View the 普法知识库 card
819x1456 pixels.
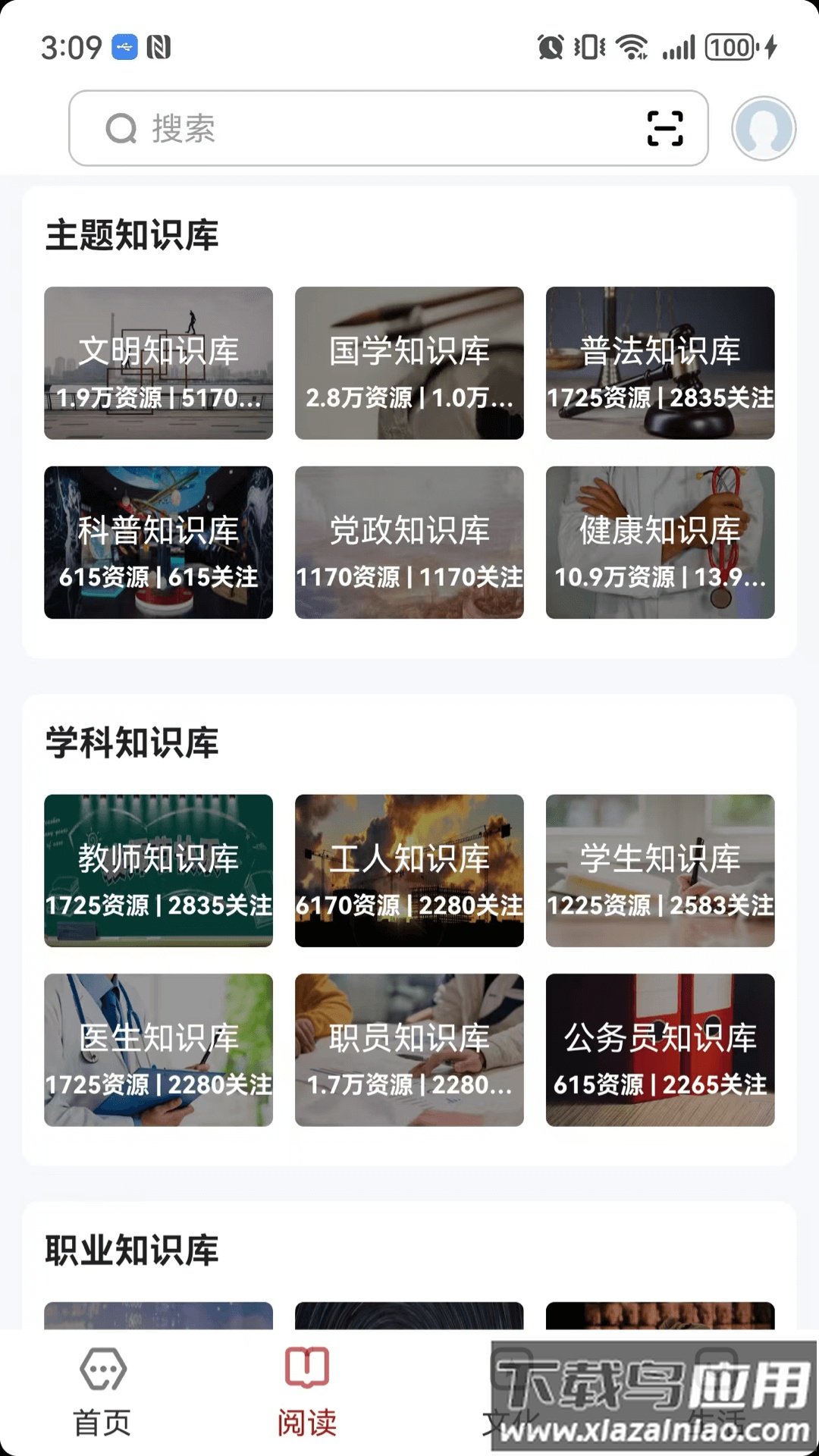[x=660, y=362]
